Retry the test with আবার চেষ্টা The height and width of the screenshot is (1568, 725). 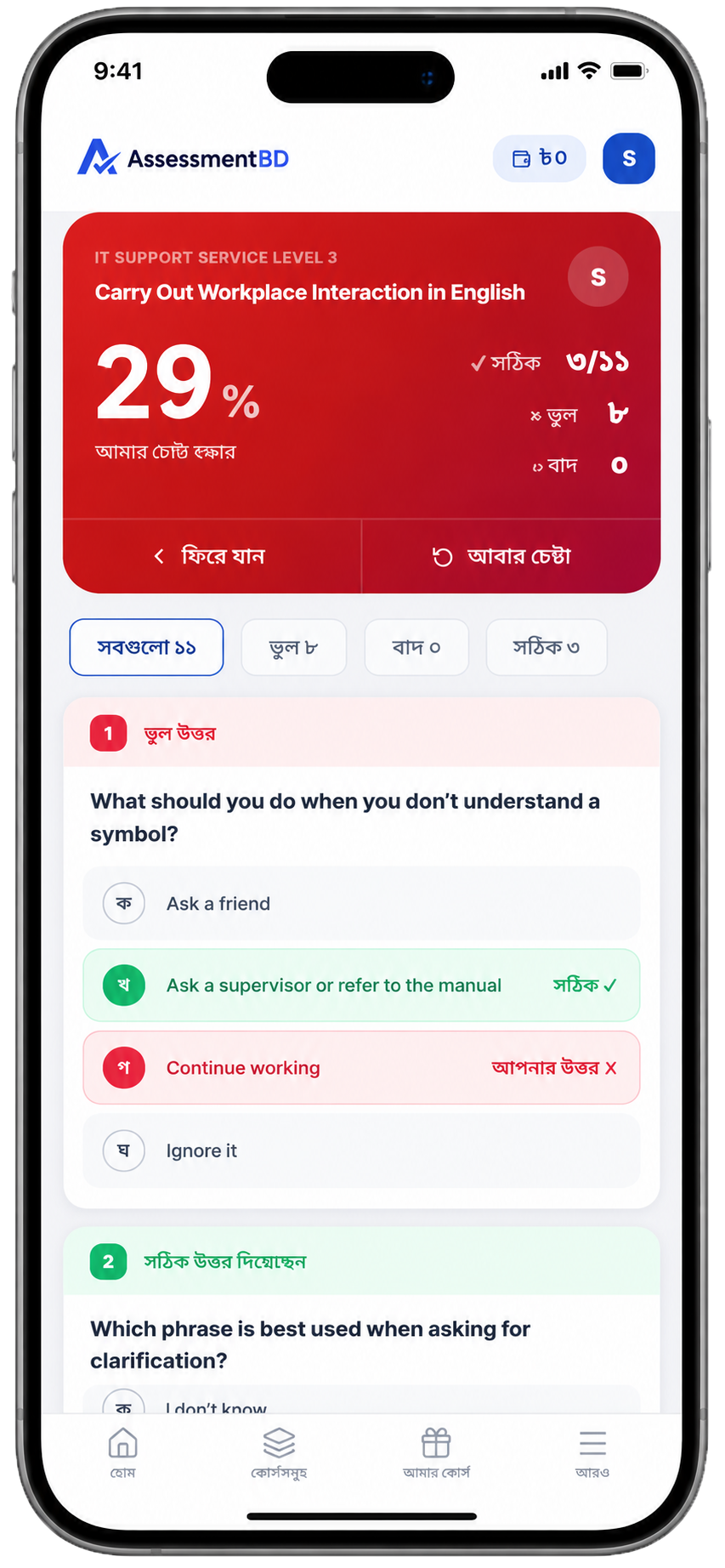pos(511,556)
